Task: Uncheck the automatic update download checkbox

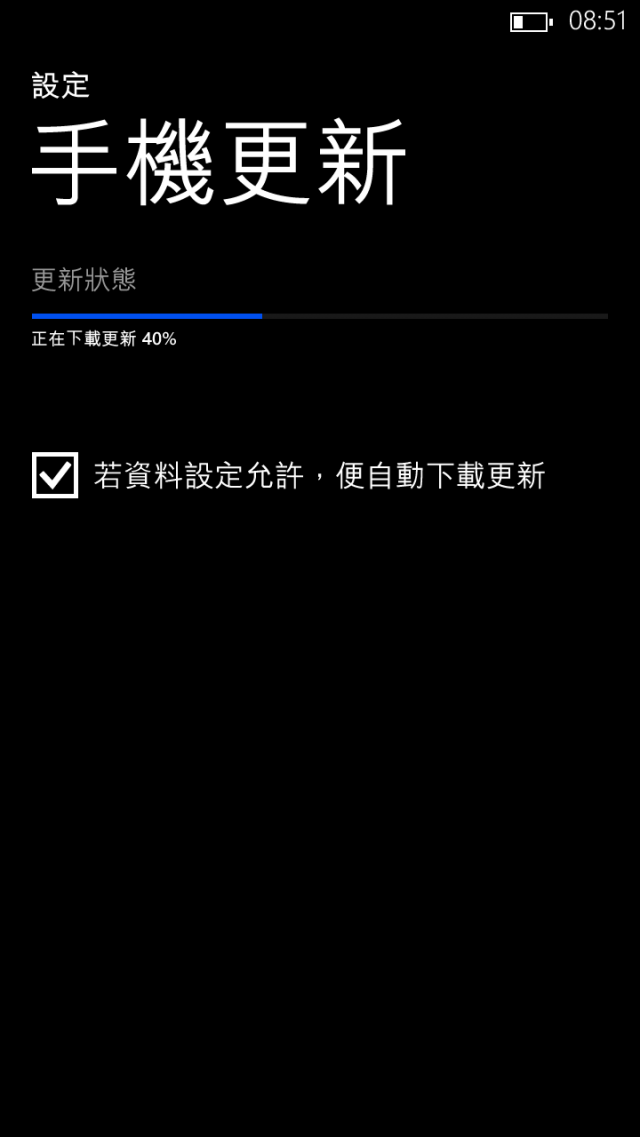Action: [55, 475]
